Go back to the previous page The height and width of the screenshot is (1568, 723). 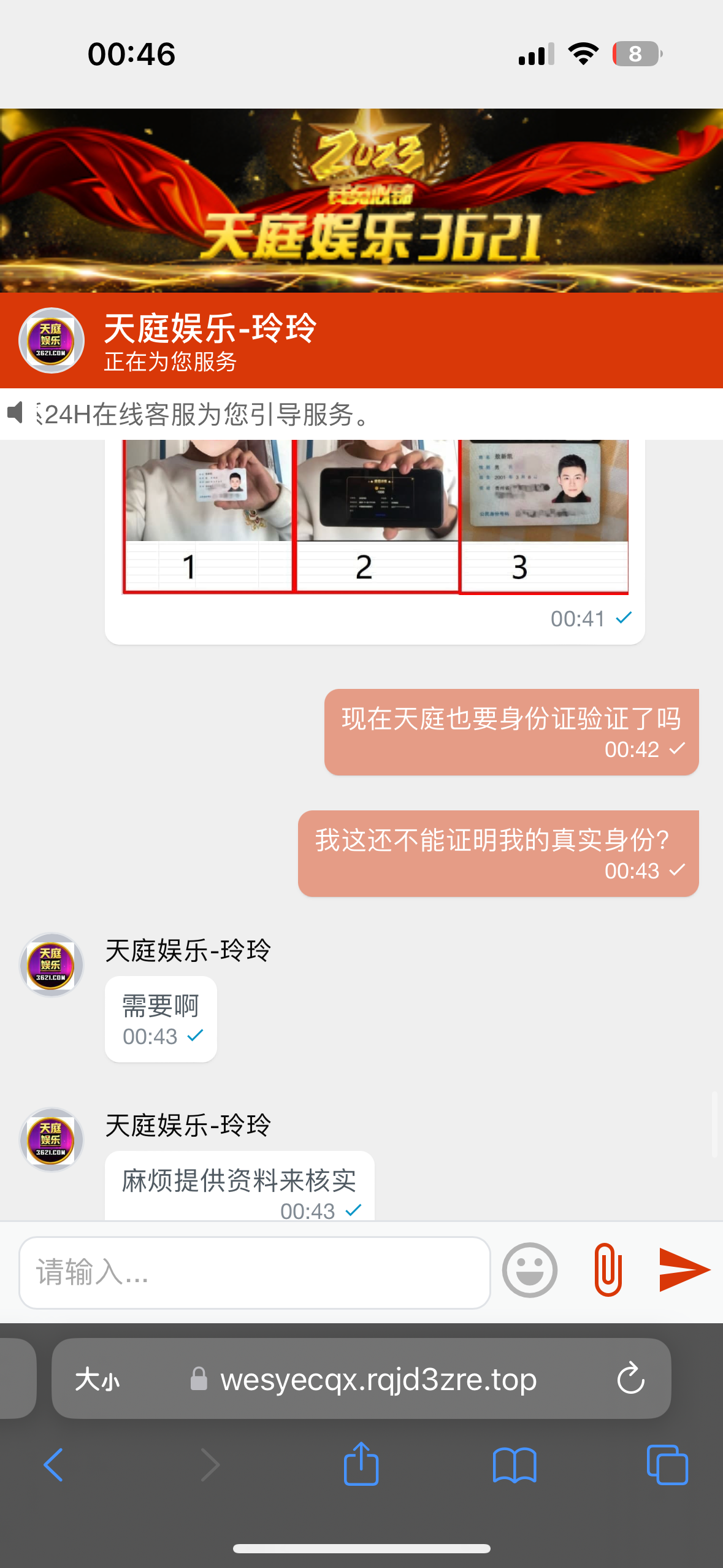[x=53, y=1465]
